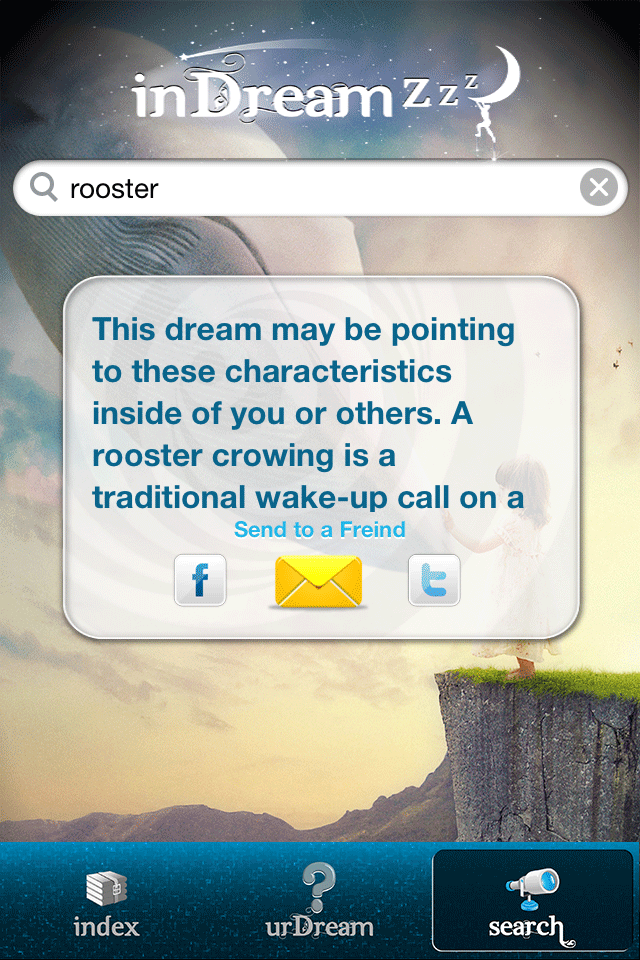
Task: Select the search tab
Action: tap(532, 903)
